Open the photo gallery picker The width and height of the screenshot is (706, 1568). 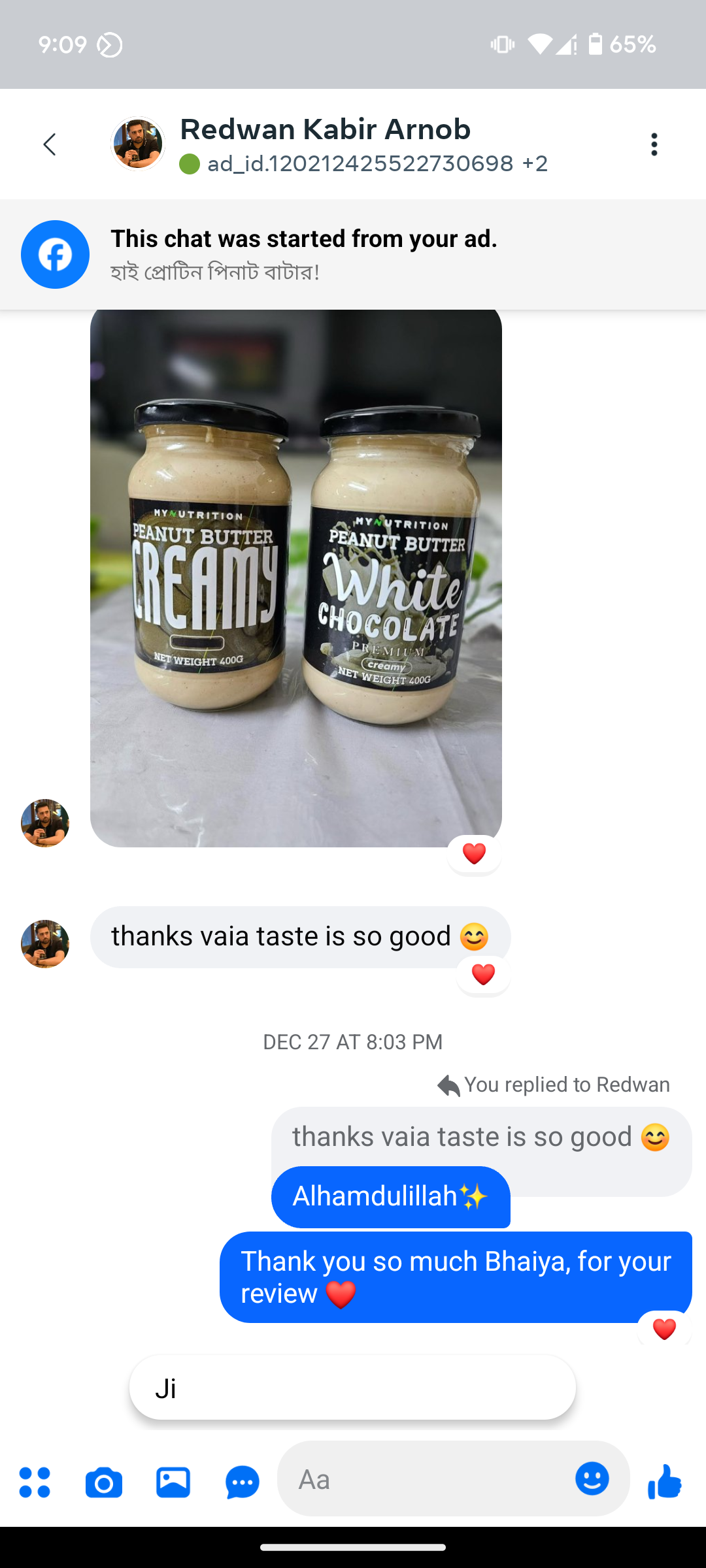tap(173, 1482)
